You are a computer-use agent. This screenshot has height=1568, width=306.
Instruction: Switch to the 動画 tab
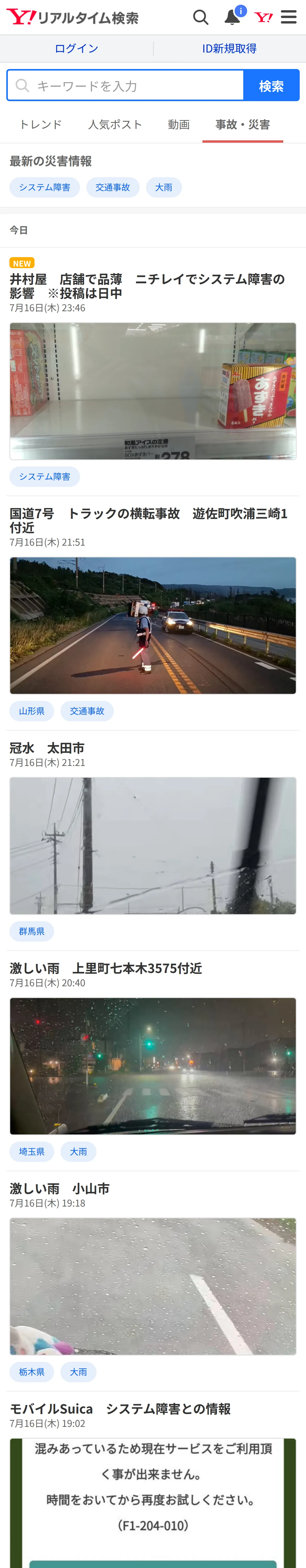[x=179, y=124]
